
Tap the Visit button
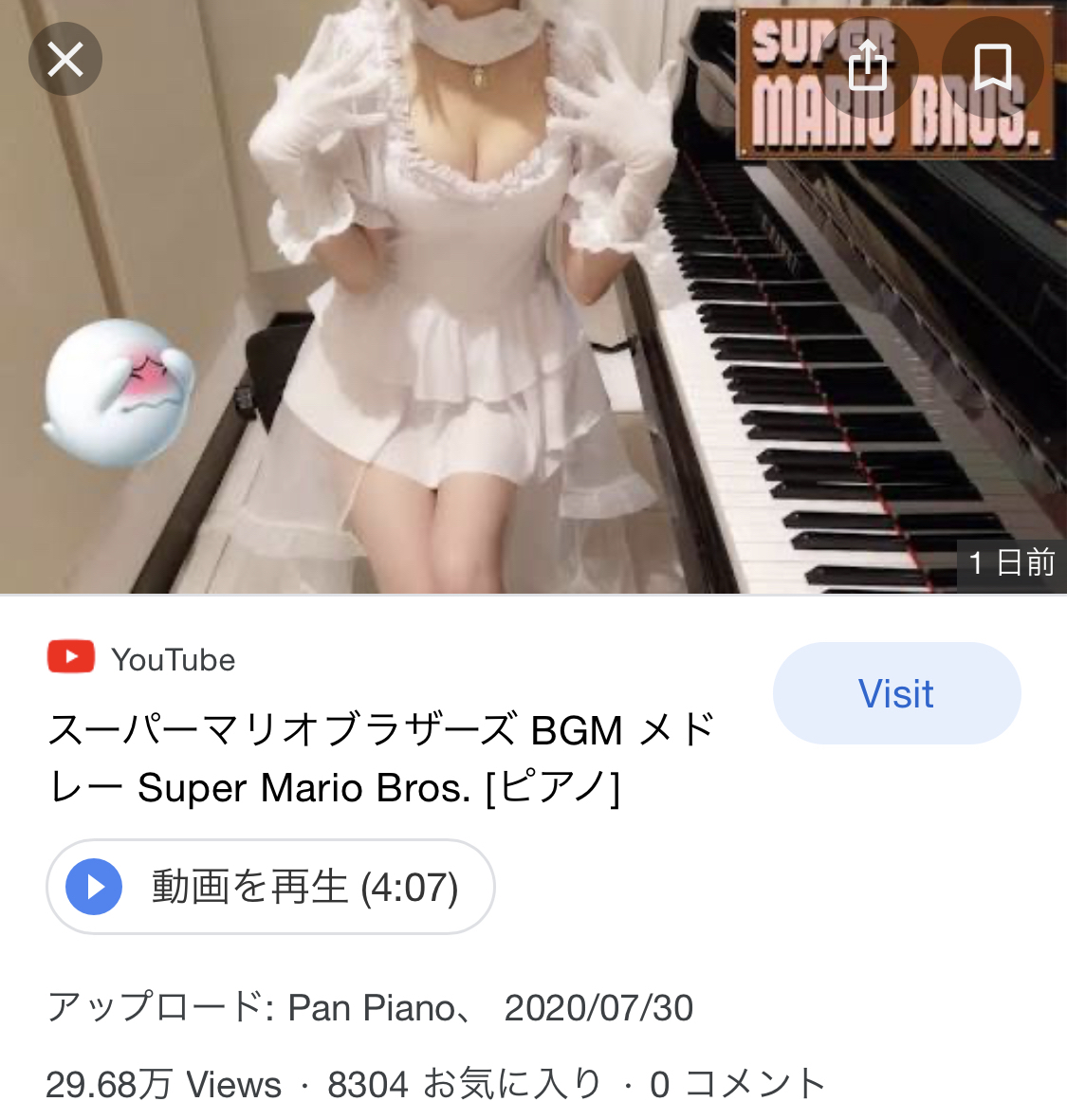point(896,693)
